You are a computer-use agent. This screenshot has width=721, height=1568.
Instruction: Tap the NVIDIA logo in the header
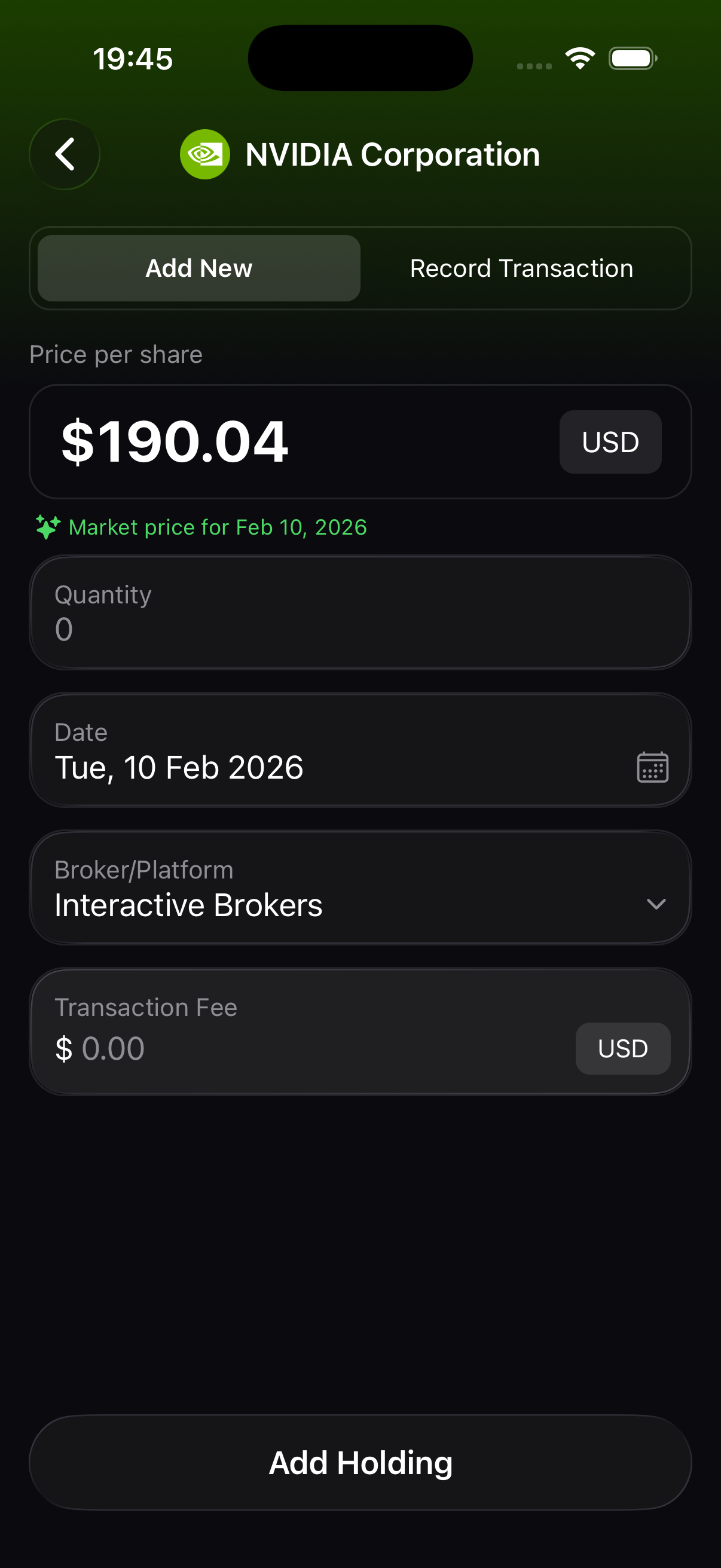click(206, 154)
